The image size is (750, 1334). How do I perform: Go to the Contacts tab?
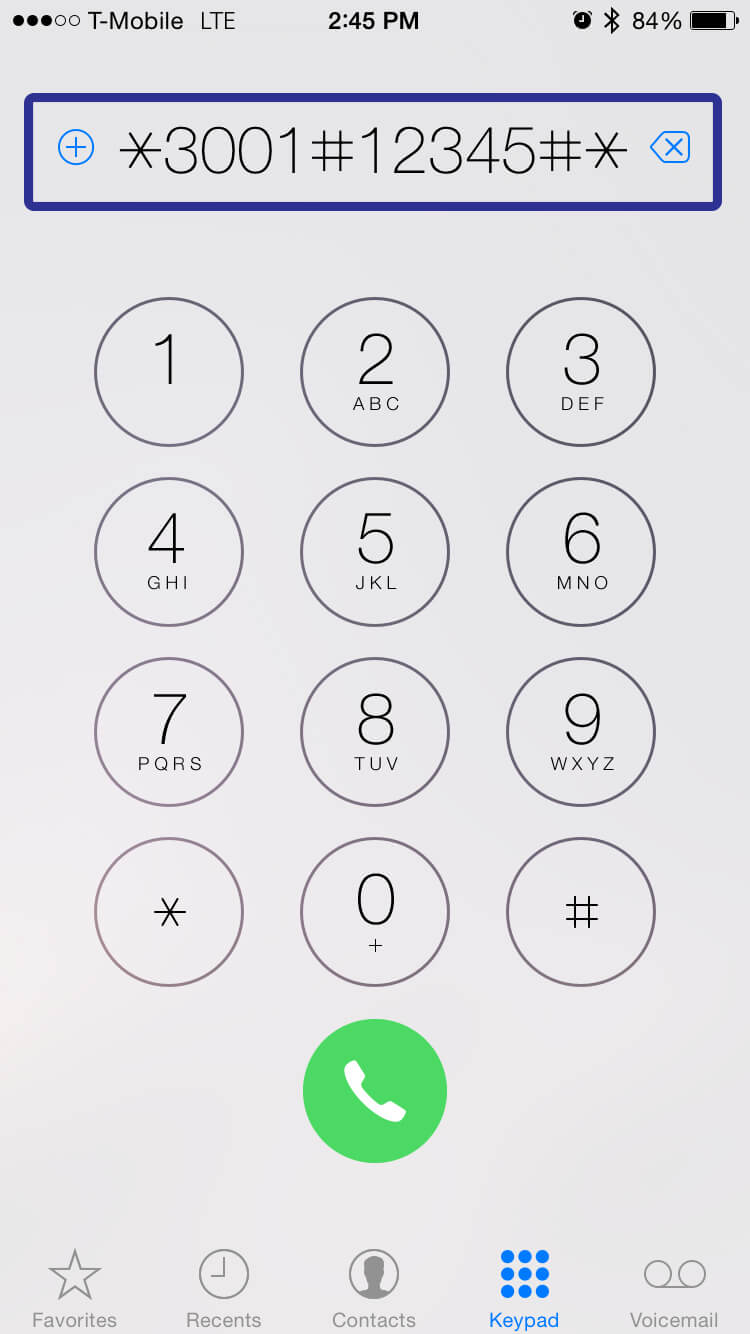click(374, 1288)
